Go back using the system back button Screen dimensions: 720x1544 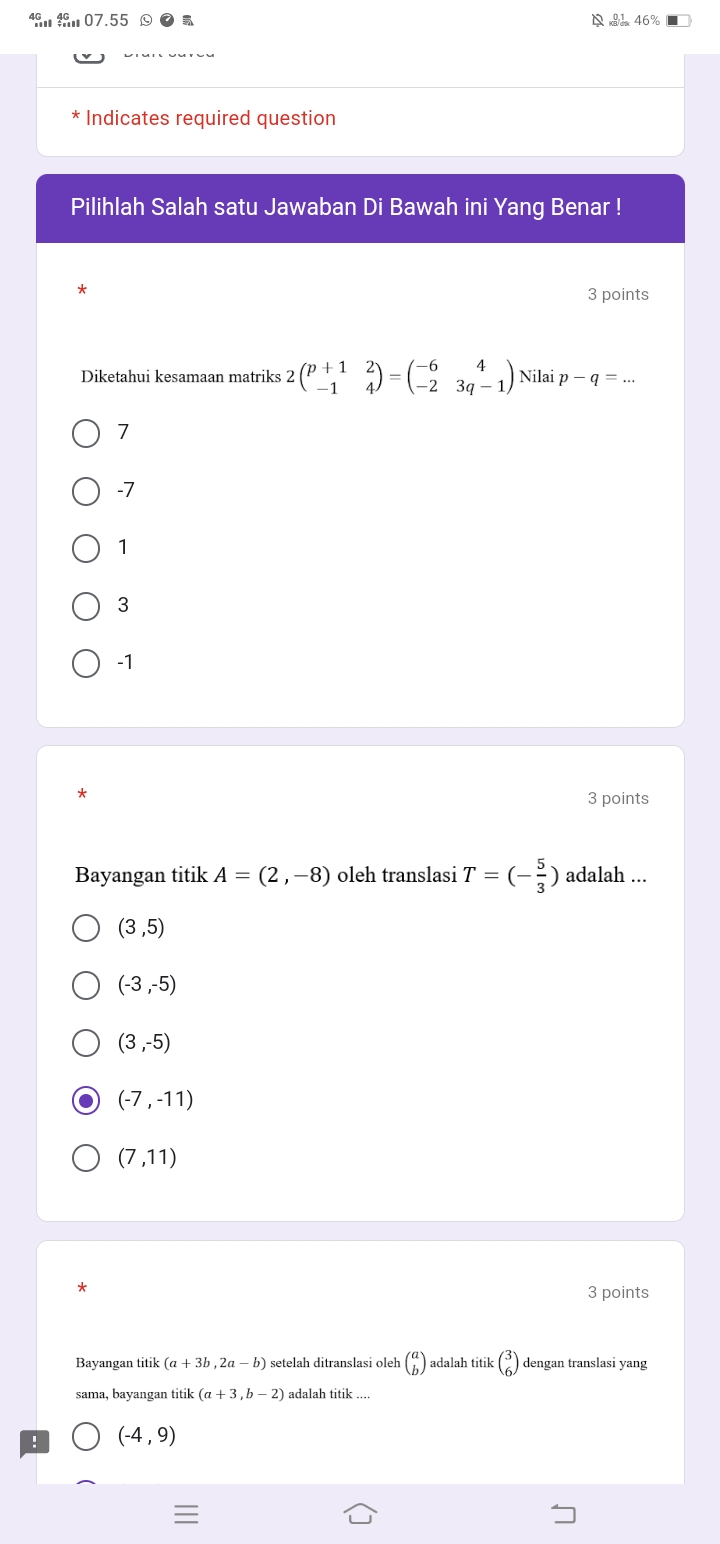(564, 1514)
